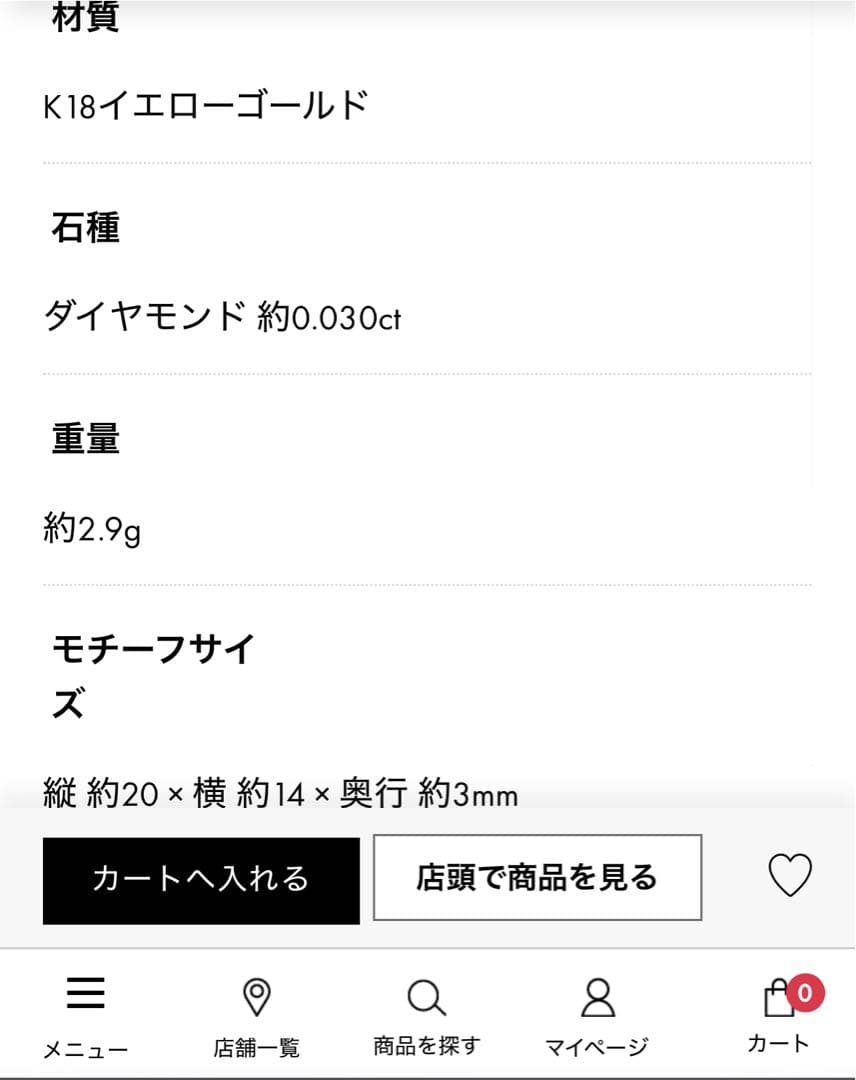This screenshot has width=856, height=1080.
Task: Tap the カートへ入れる button
Action: click(x=201, y=880)
